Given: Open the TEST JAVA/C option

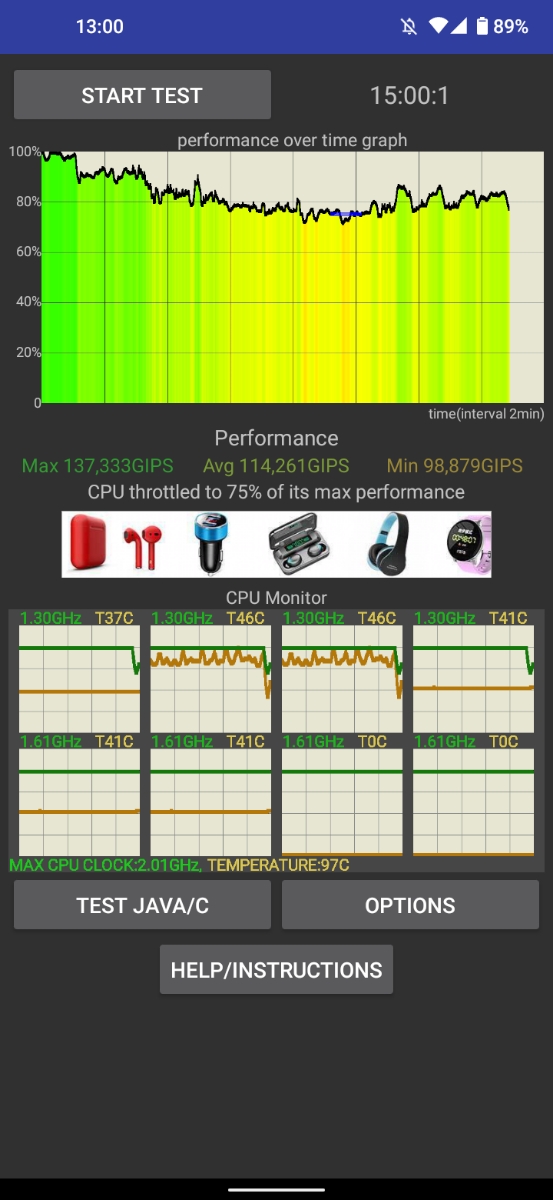Looking at the screenshot, I should [142, 905].
